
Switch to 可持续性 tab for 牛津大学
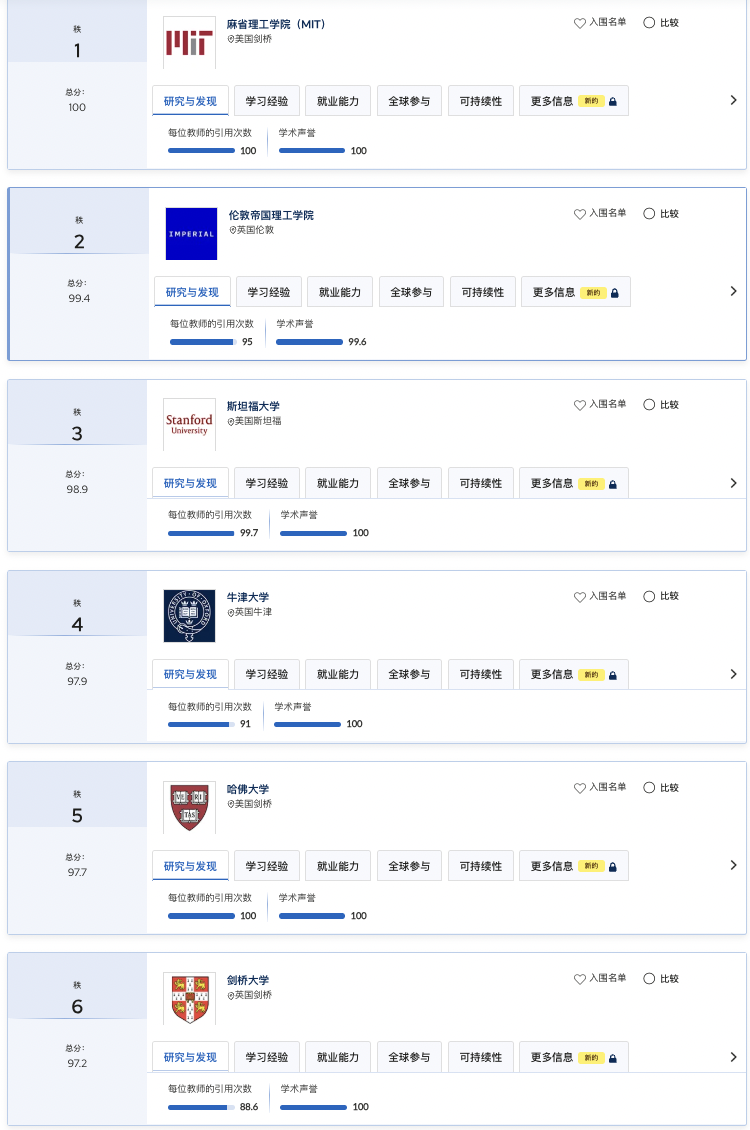[481, 674]
